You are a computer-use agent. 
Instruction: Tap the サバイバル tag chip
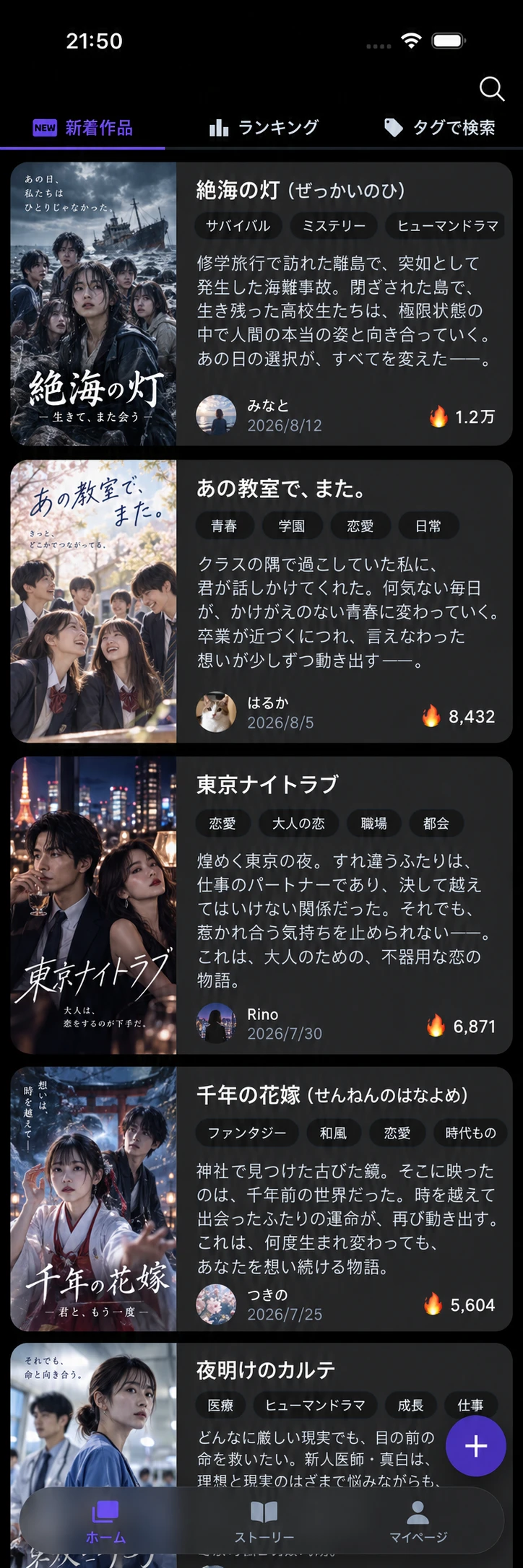tap(238, 226)
